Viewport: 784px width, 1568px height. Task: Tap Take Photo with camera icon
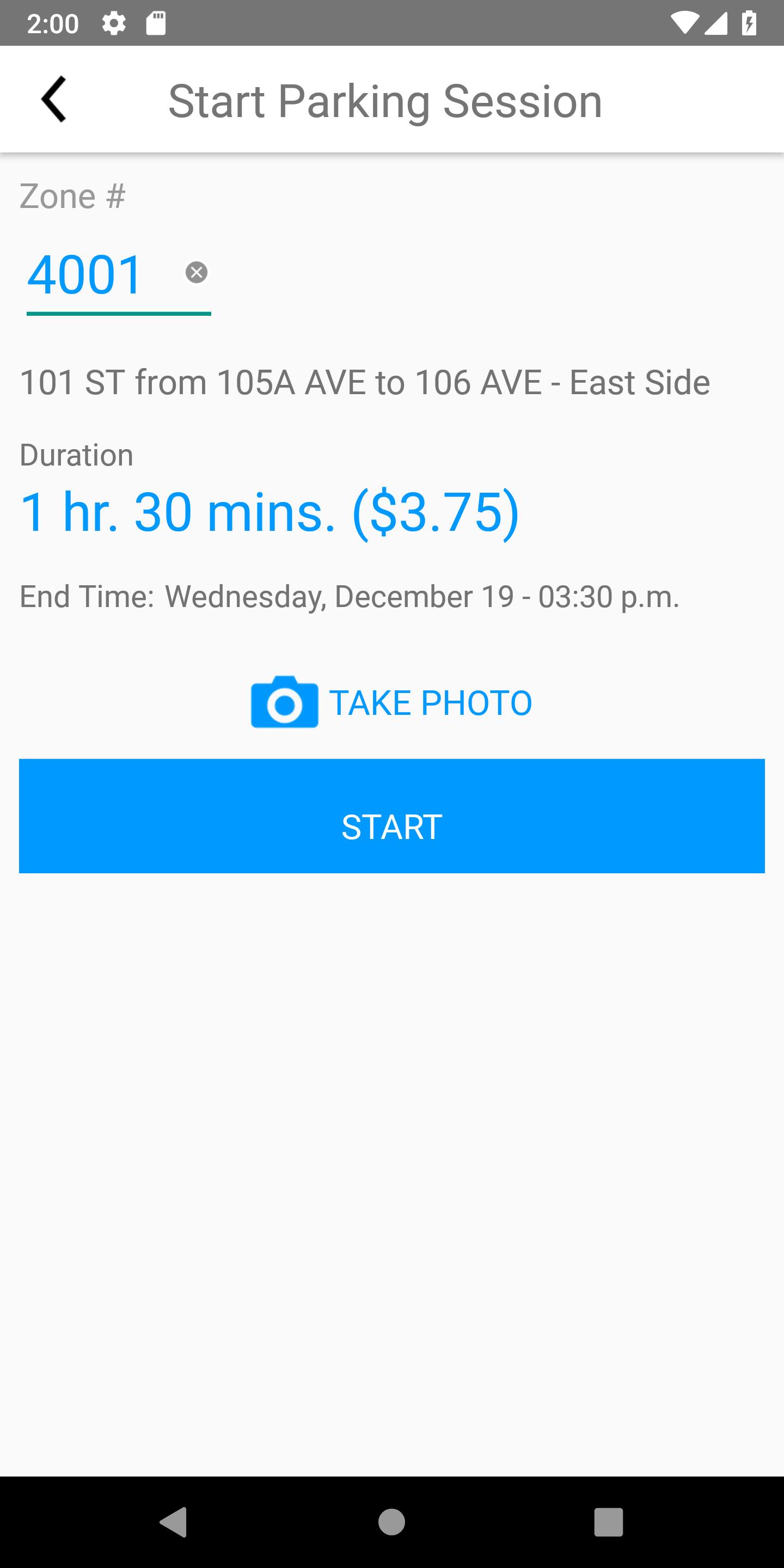(x=391, y=702)
